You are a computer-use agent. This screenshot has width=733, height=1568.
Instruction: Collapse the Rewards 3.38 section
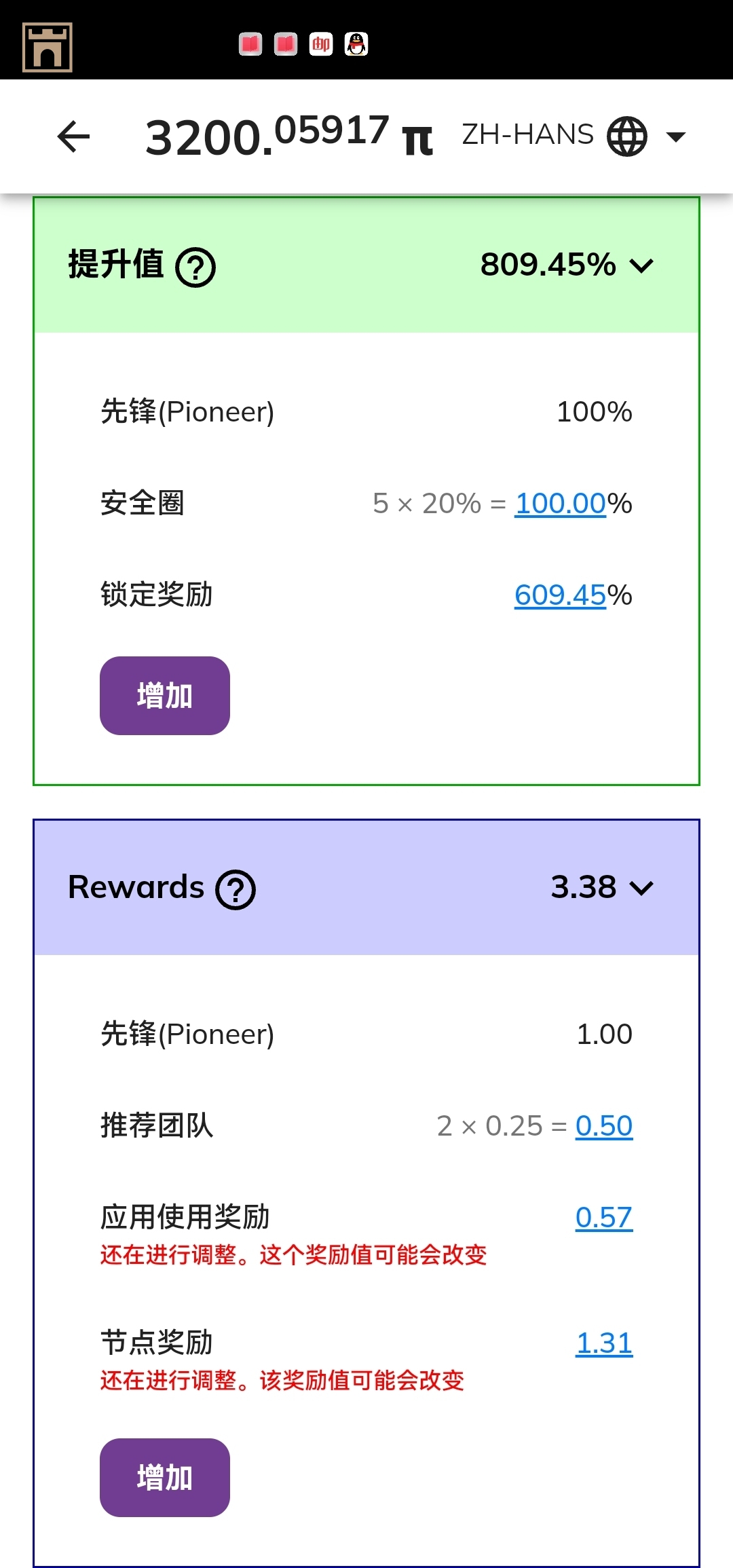641,888
